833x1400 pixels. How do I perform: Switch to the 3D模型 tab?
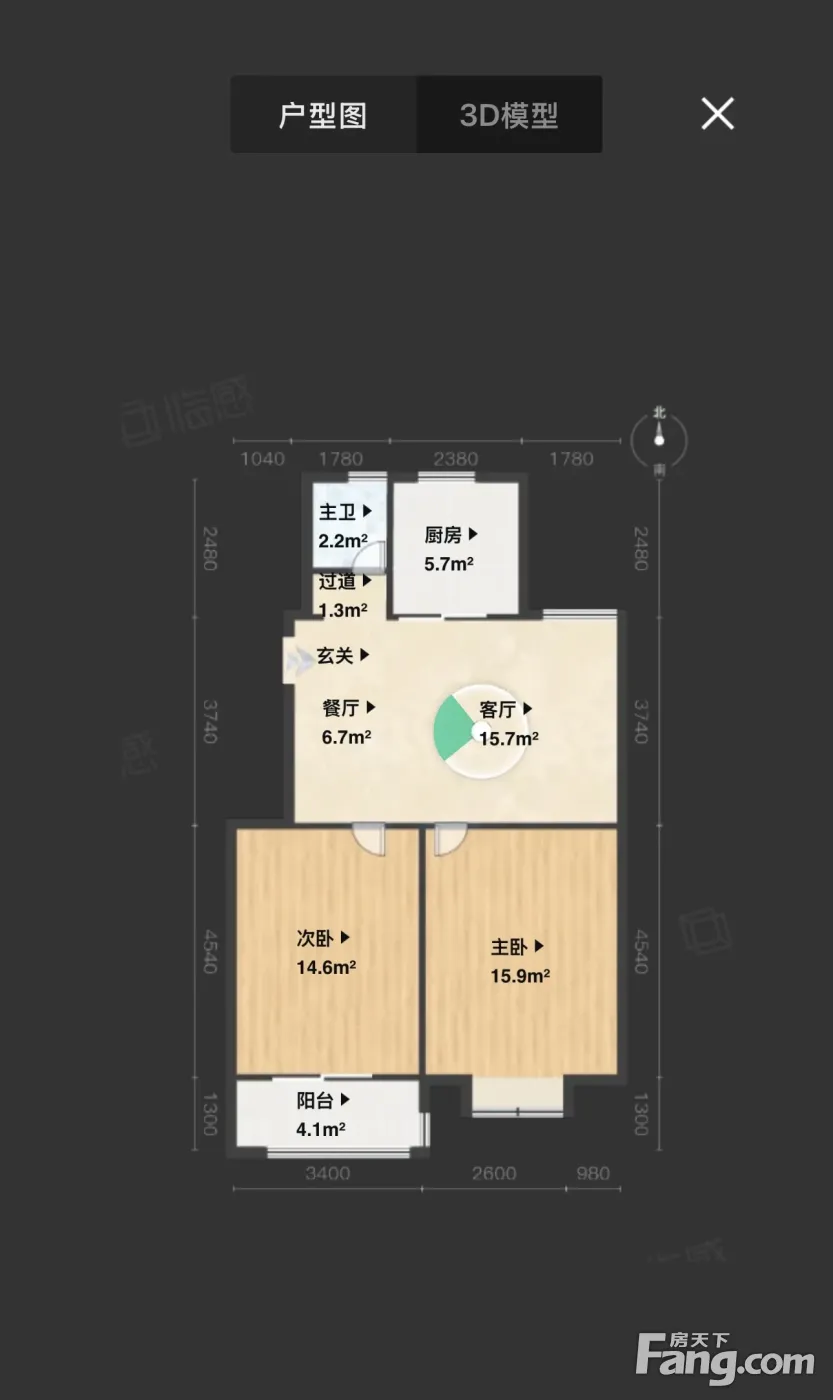[508, 115]
